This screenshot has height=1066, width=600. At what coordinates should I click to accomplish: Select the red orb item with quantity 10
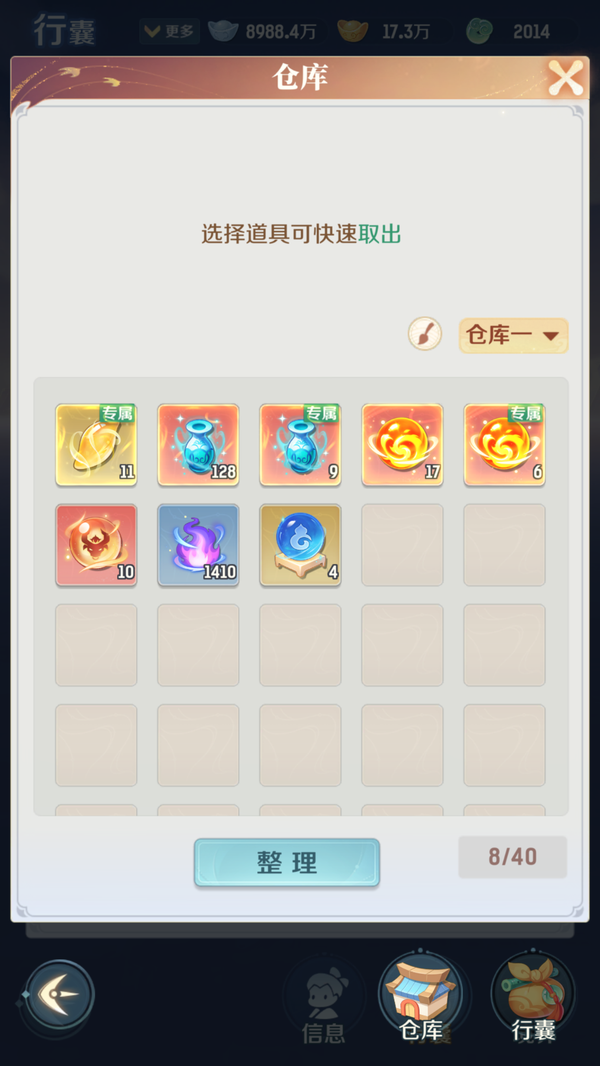tap(96, 544)
